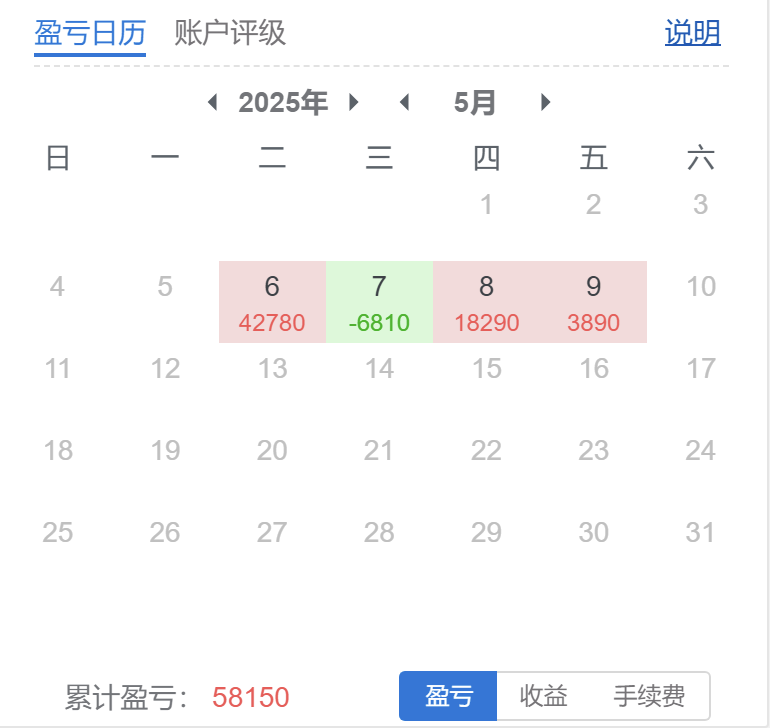The image size is (770, 728).
Task: Go to previous month before 5月
Action: pos(404,102)
